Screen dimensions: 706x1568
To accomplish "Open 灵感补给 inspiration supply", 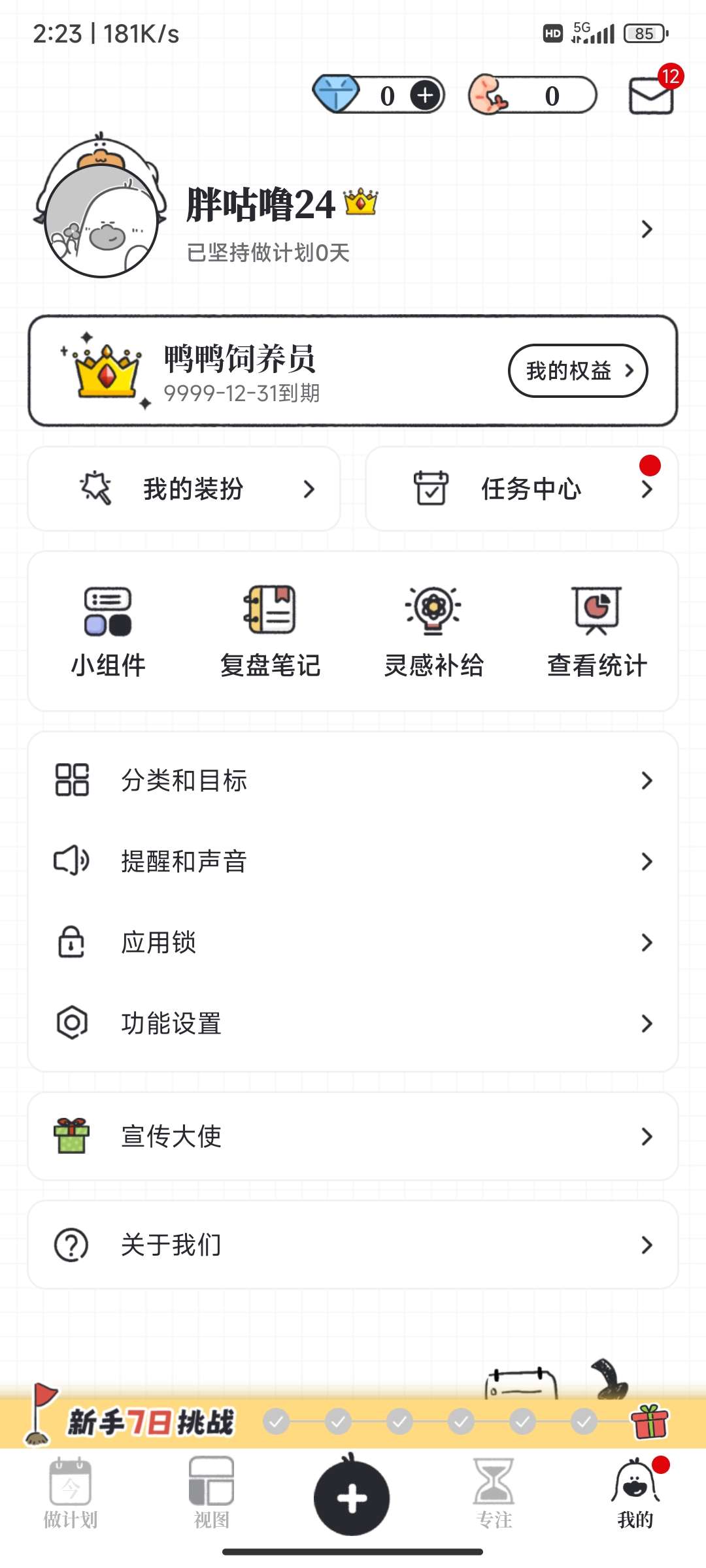I will [x=433, y=631].
